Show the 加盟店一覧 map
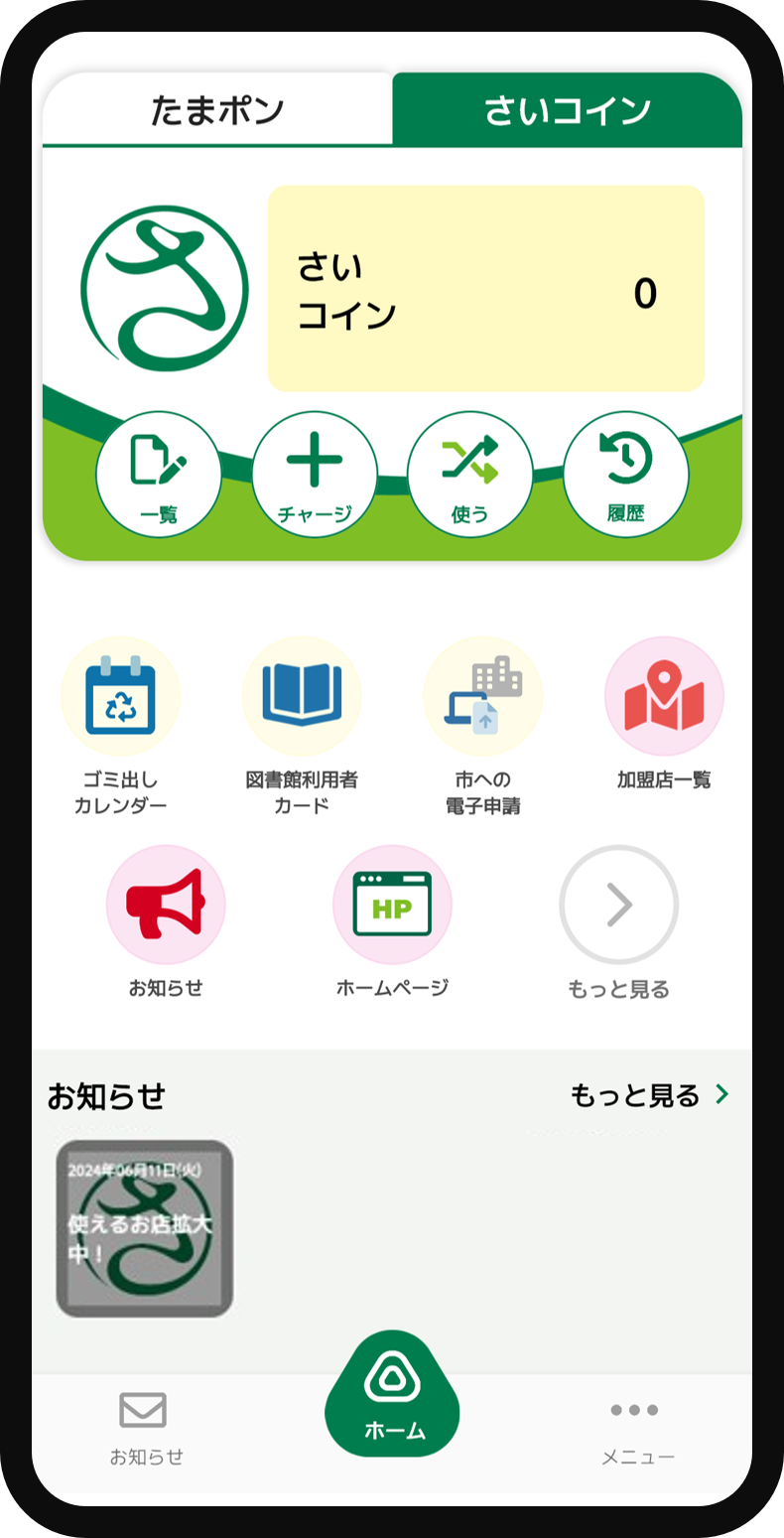784x1538 pixels. point(664,696)
